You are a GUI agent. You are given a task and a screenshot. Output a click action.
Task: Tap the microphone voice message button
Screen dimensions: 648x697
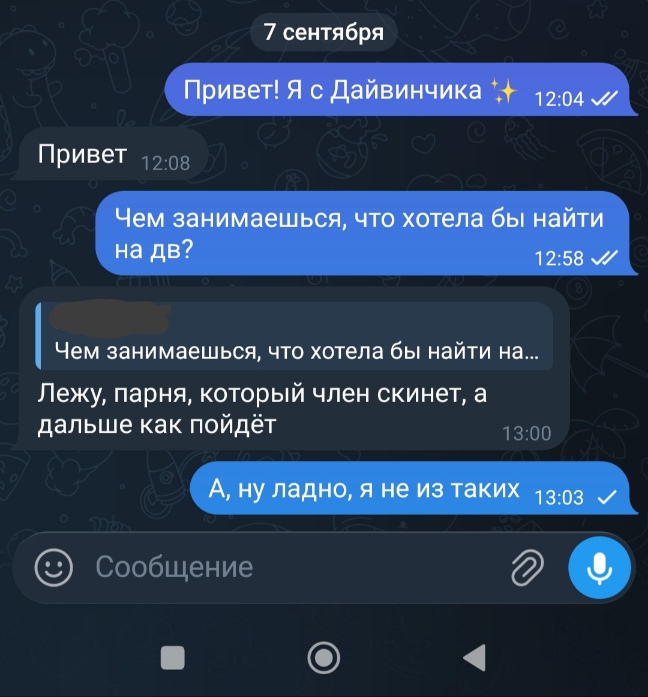click(599, 568)
